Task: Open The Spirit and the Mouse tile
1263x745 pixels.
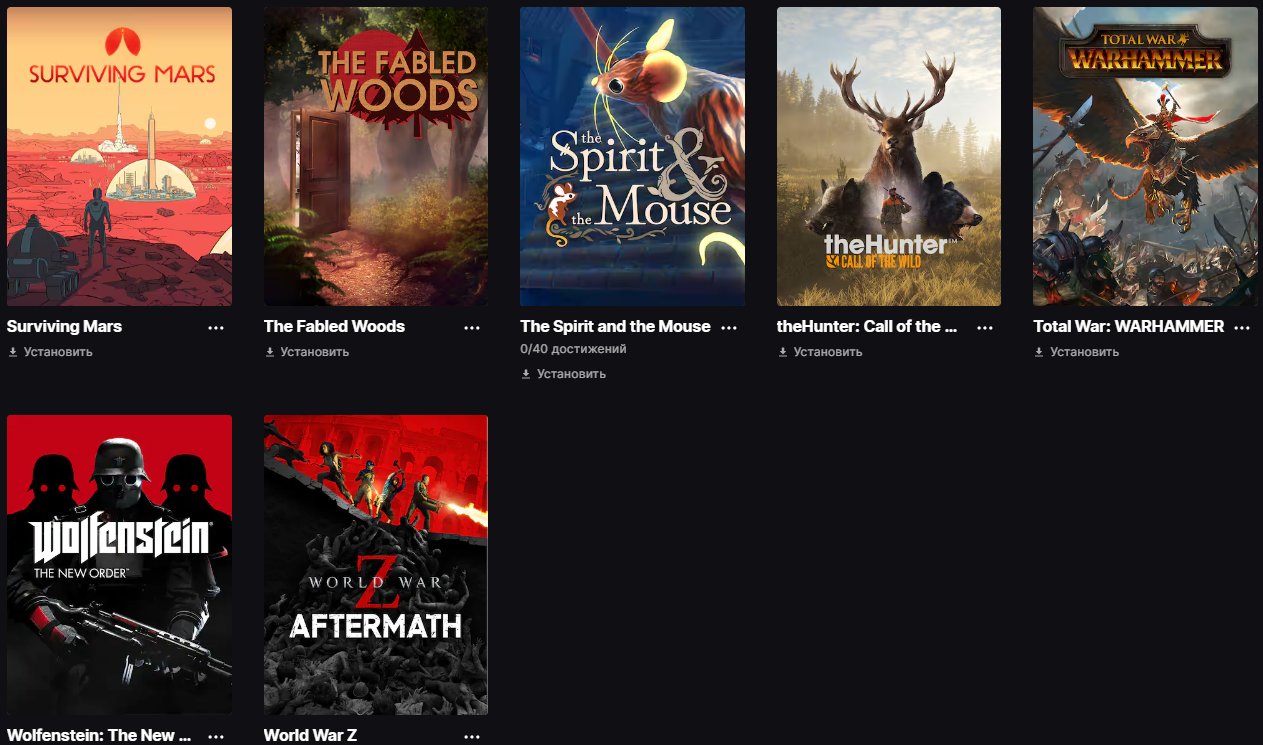Action: pyautogui.click(x=632, y=157)
